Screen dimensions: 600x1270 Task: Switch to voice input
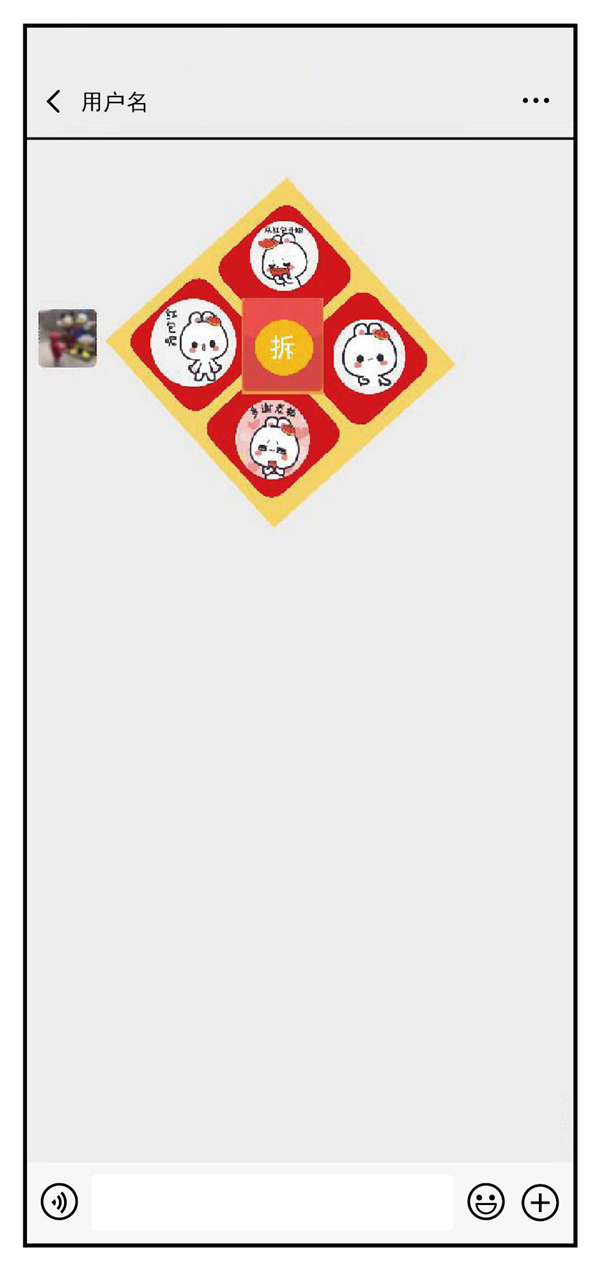[x=59, y=1201]
